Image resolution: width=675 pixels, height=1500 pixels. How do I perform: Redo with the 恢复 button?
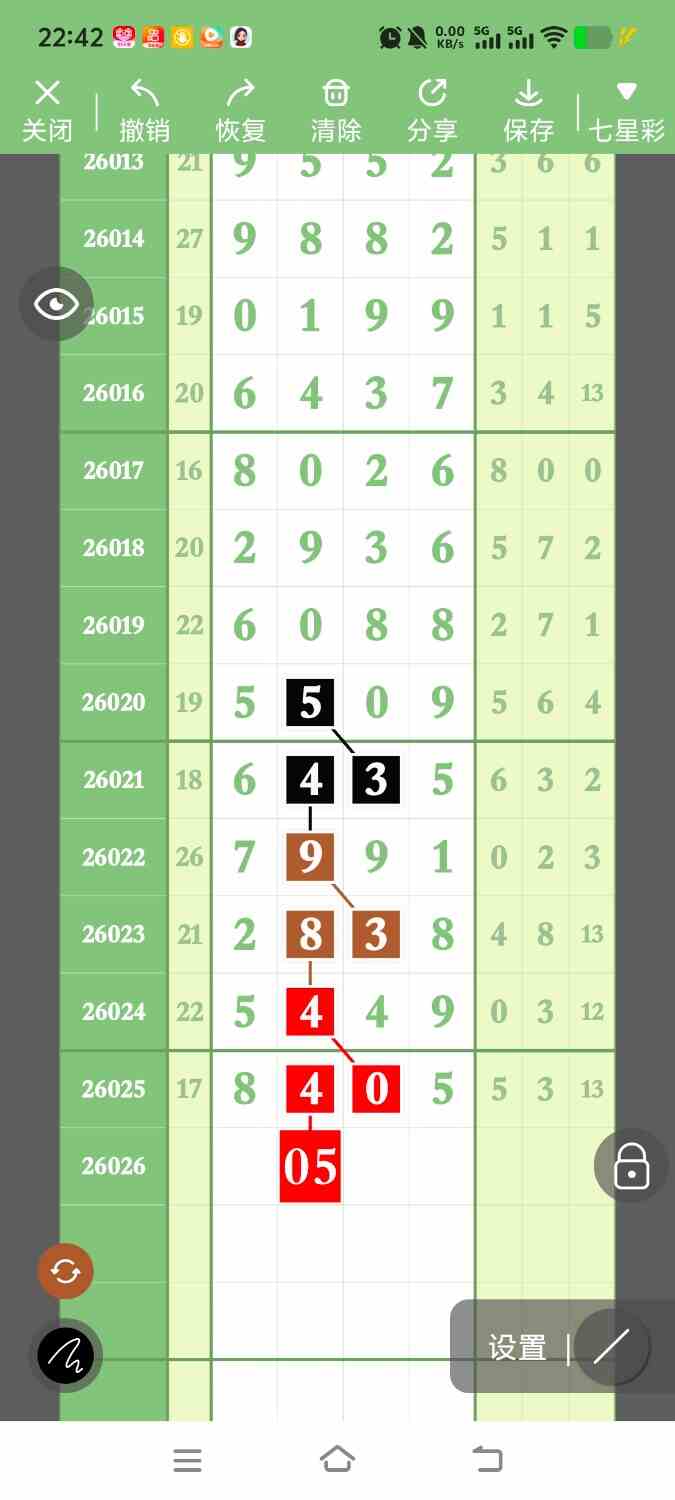tap(241, 111)
